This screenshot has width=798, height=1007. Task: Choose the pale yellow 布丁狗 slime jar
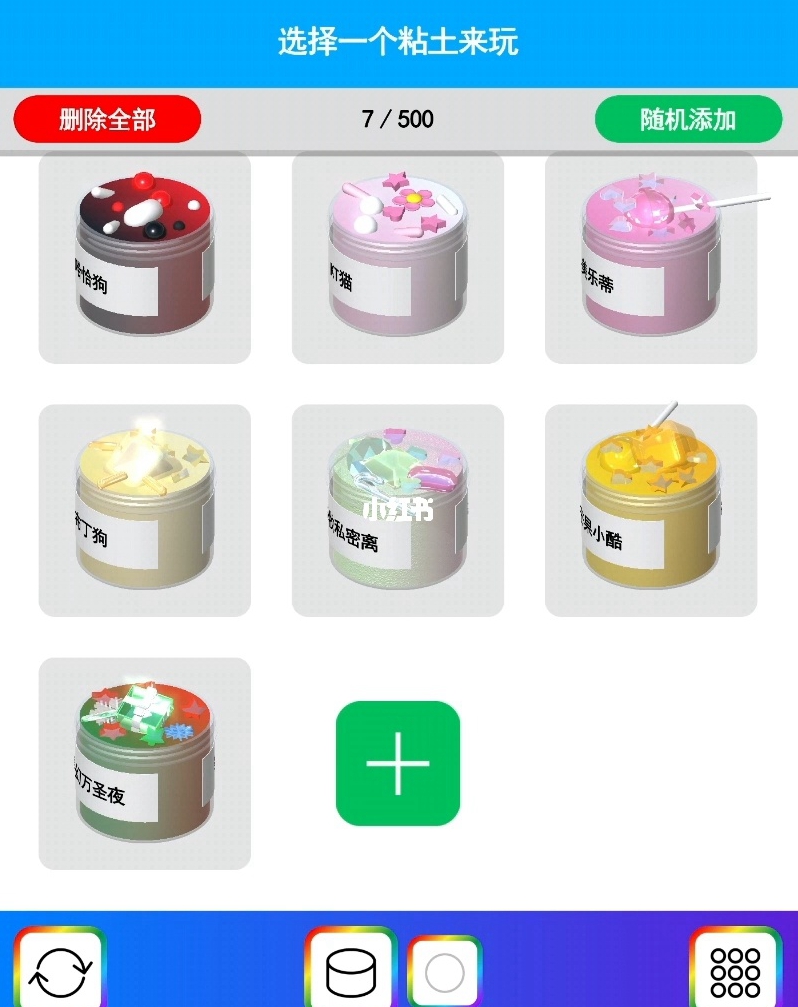coord(144,510)
